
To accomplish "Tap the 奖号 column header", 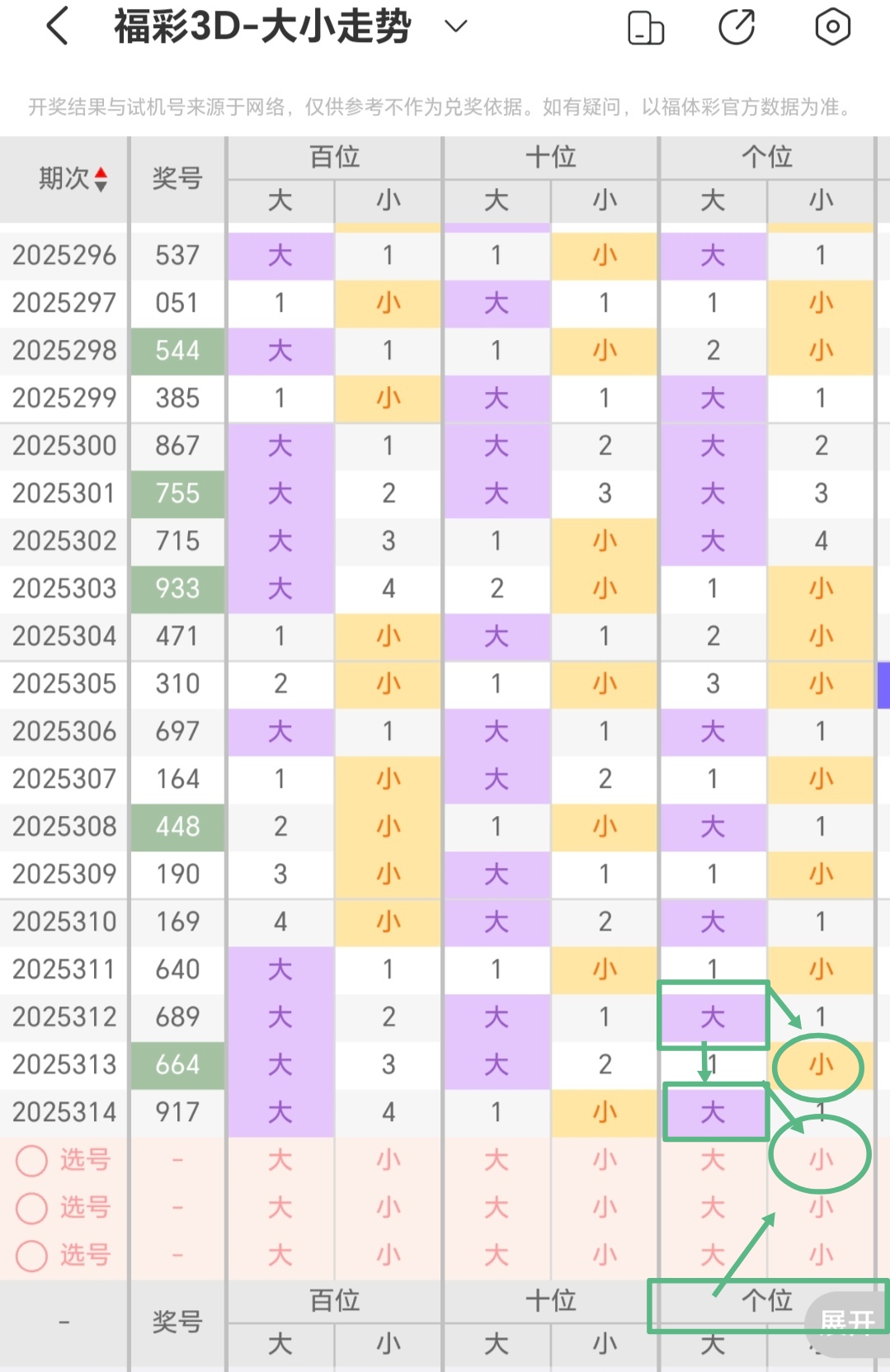I will tap(177, 177).
